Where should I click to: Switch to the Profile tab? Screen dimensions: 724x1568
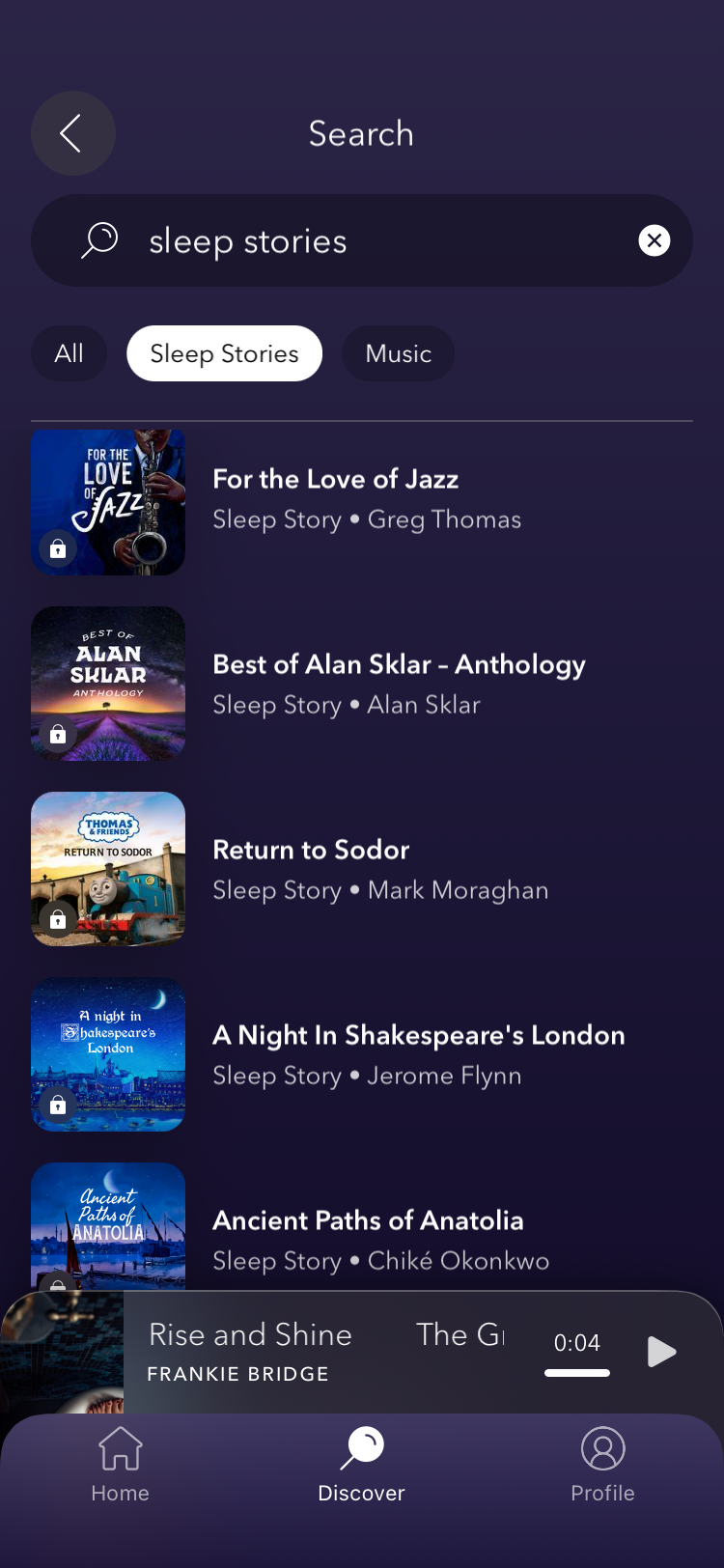pos(602,1465)
